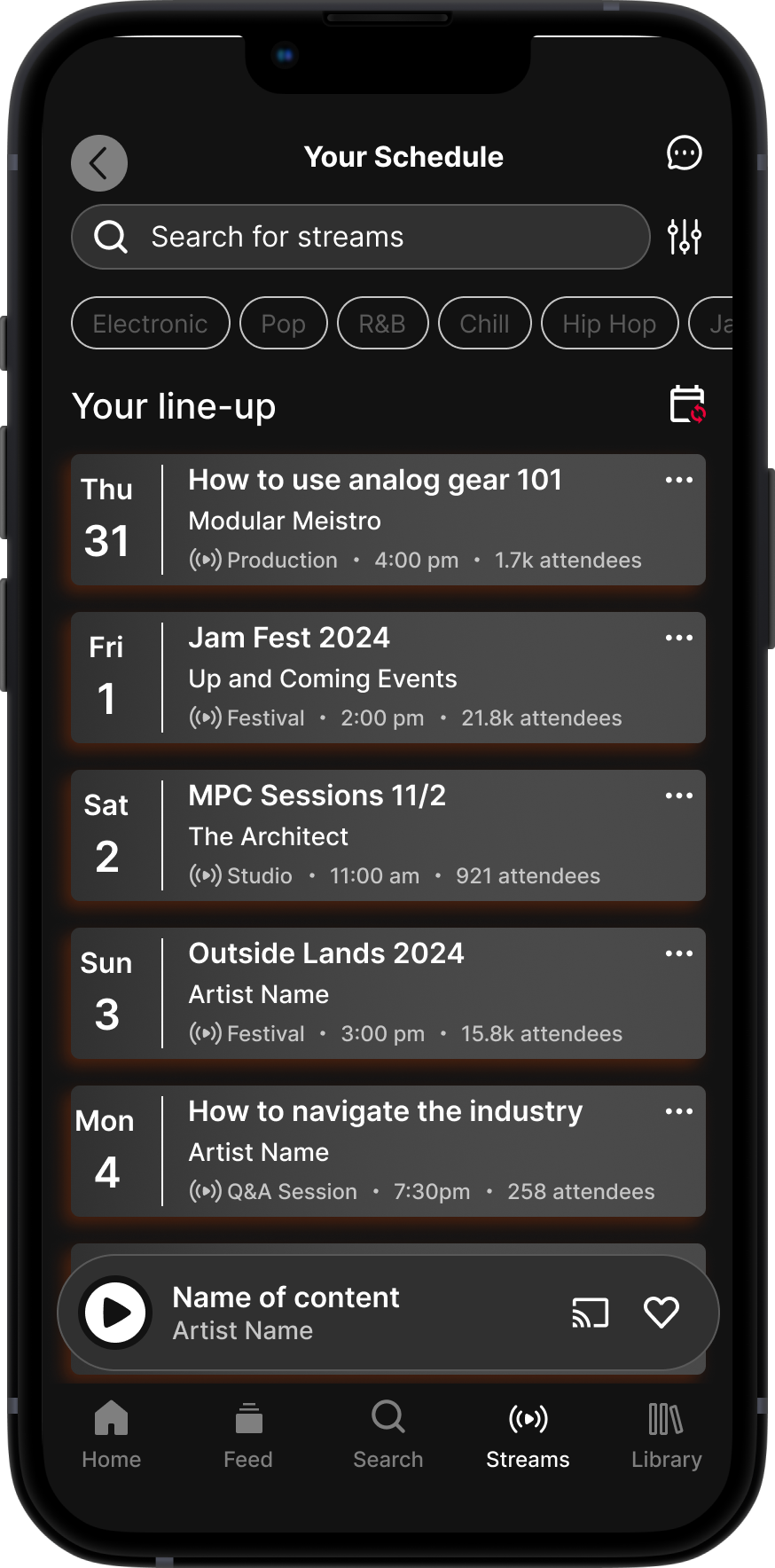Screen dimensions: 775x1568
Task: Choose the R&B chip
Action: (x=382, y=324)
